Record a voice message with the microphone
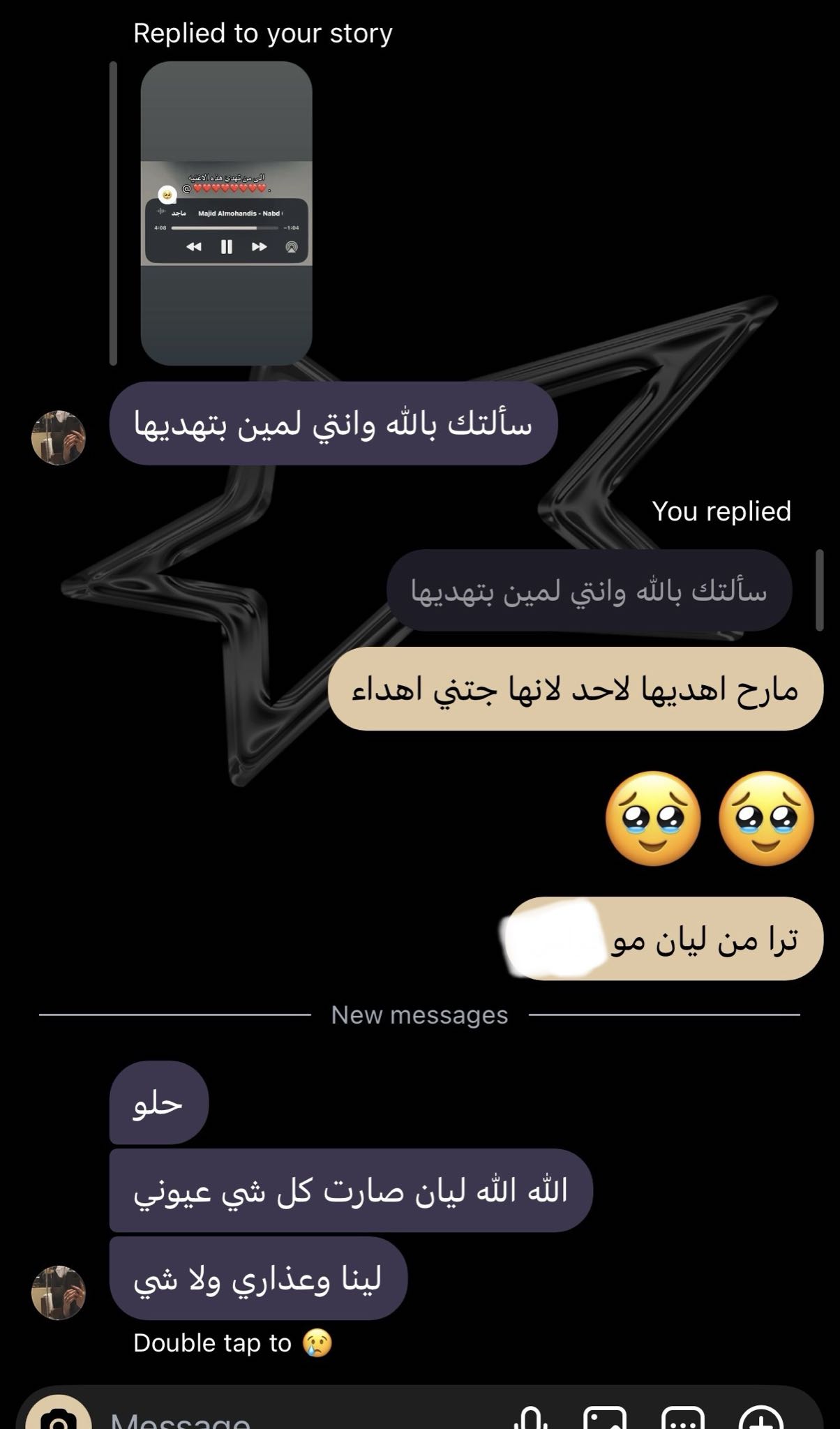This screenshot has width=840, height=1429. 530,1418
